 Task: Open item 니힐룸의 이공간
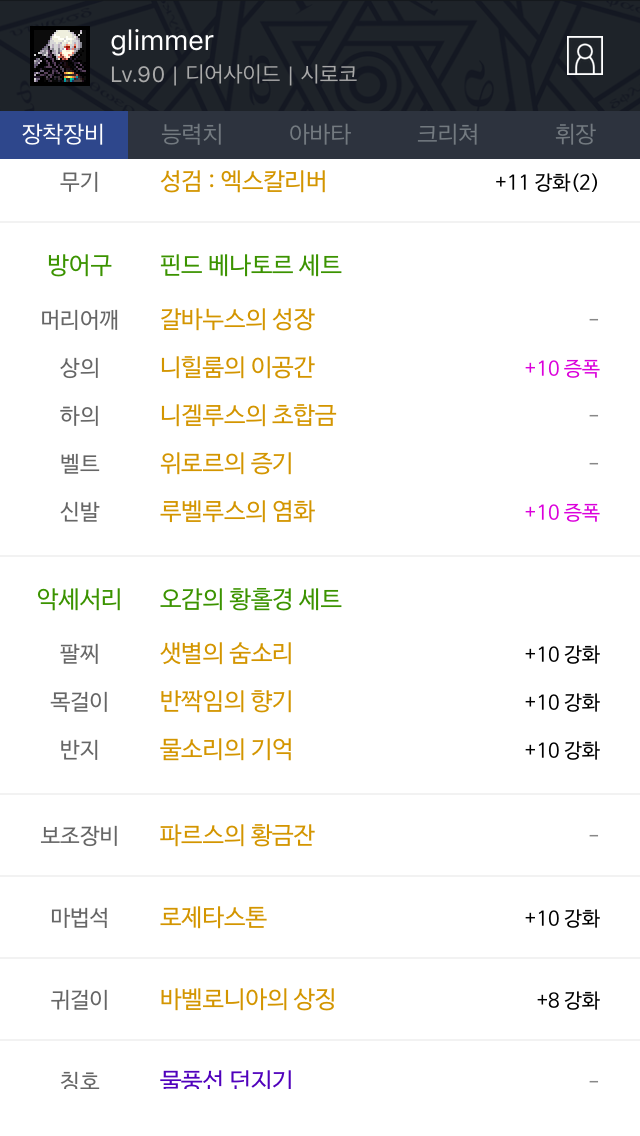point(237,367)
